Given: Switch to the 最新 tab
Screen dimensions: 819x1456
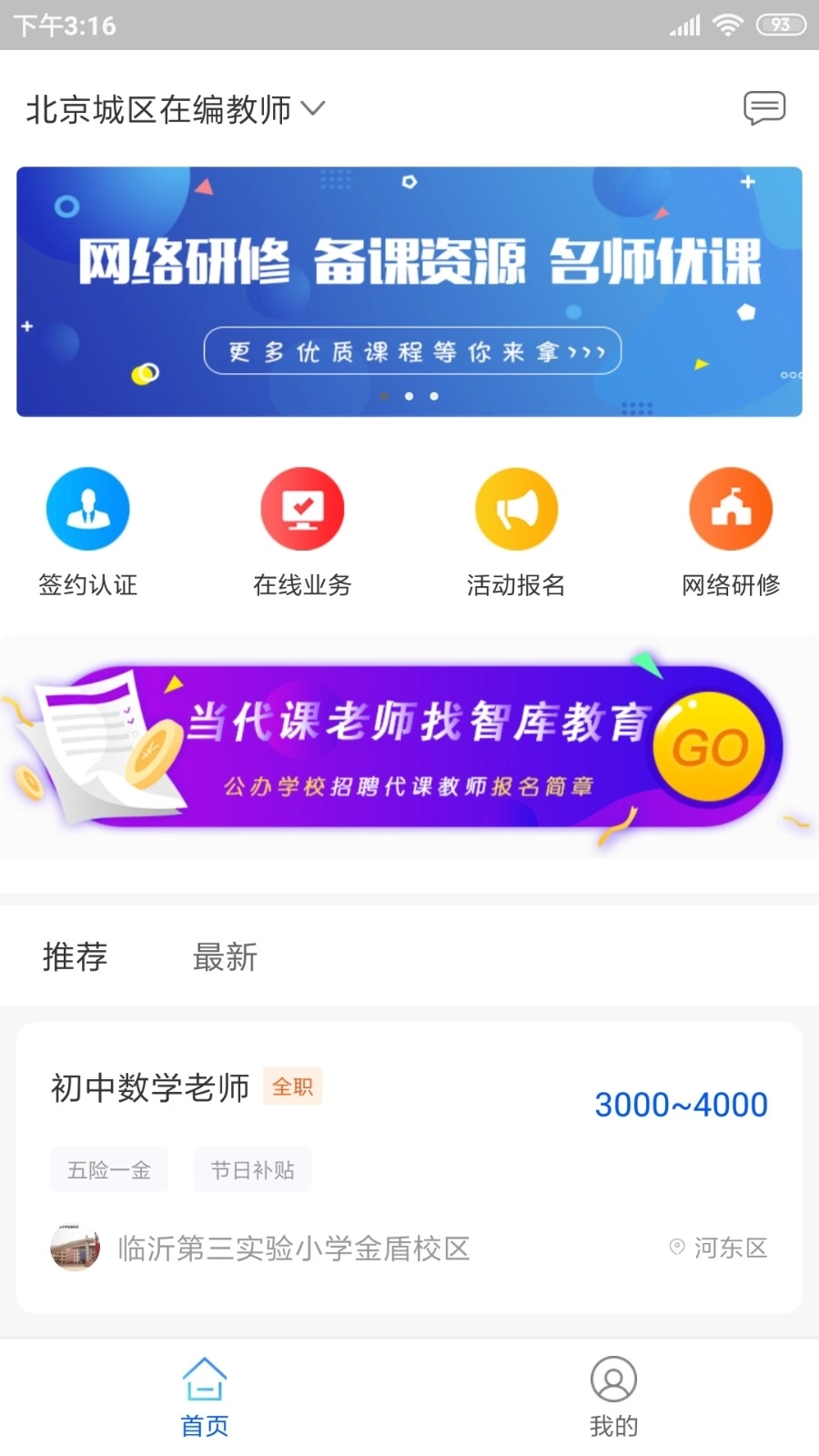Looking at the screenshot, I should [x=225, y=957].
